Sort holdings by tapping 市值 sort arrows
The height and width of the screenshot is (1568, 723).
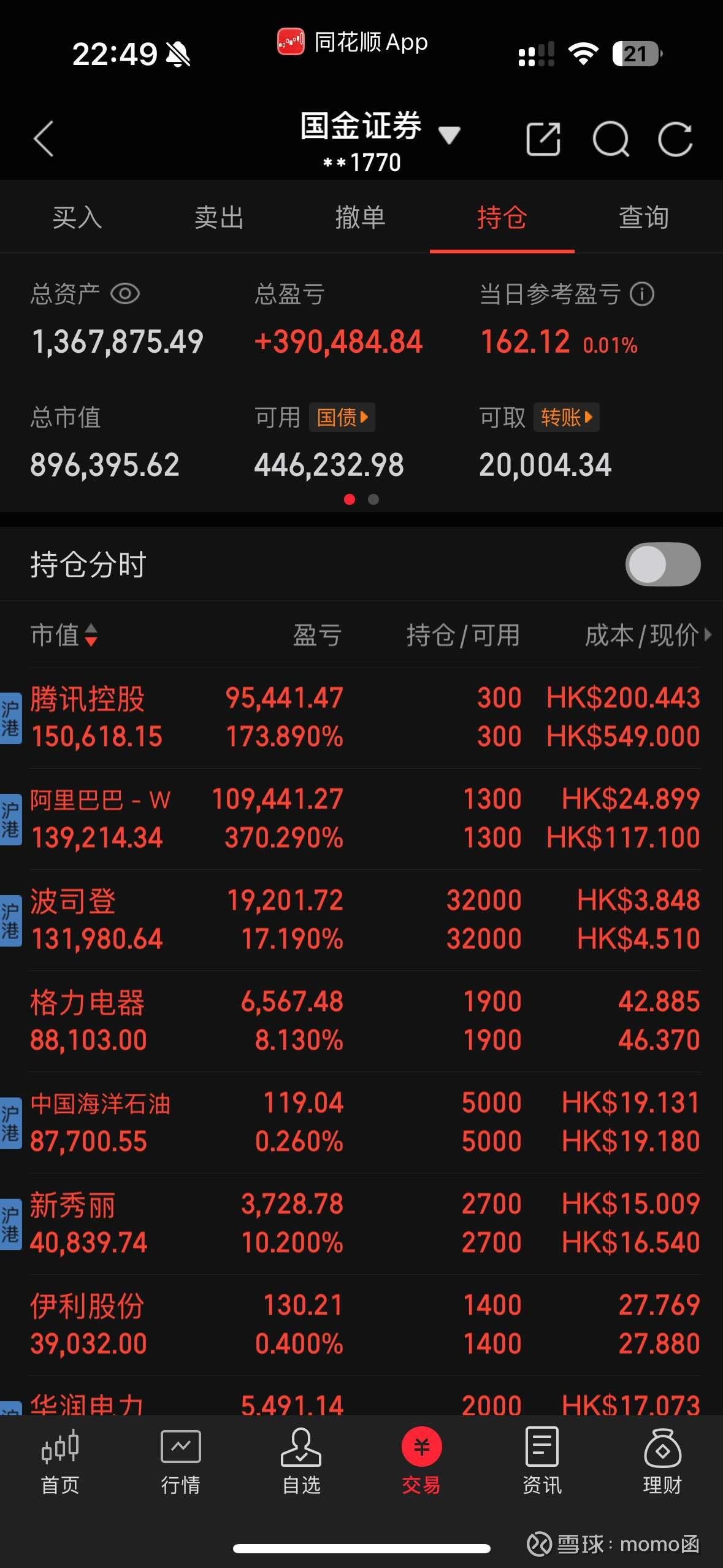[91, 636]
